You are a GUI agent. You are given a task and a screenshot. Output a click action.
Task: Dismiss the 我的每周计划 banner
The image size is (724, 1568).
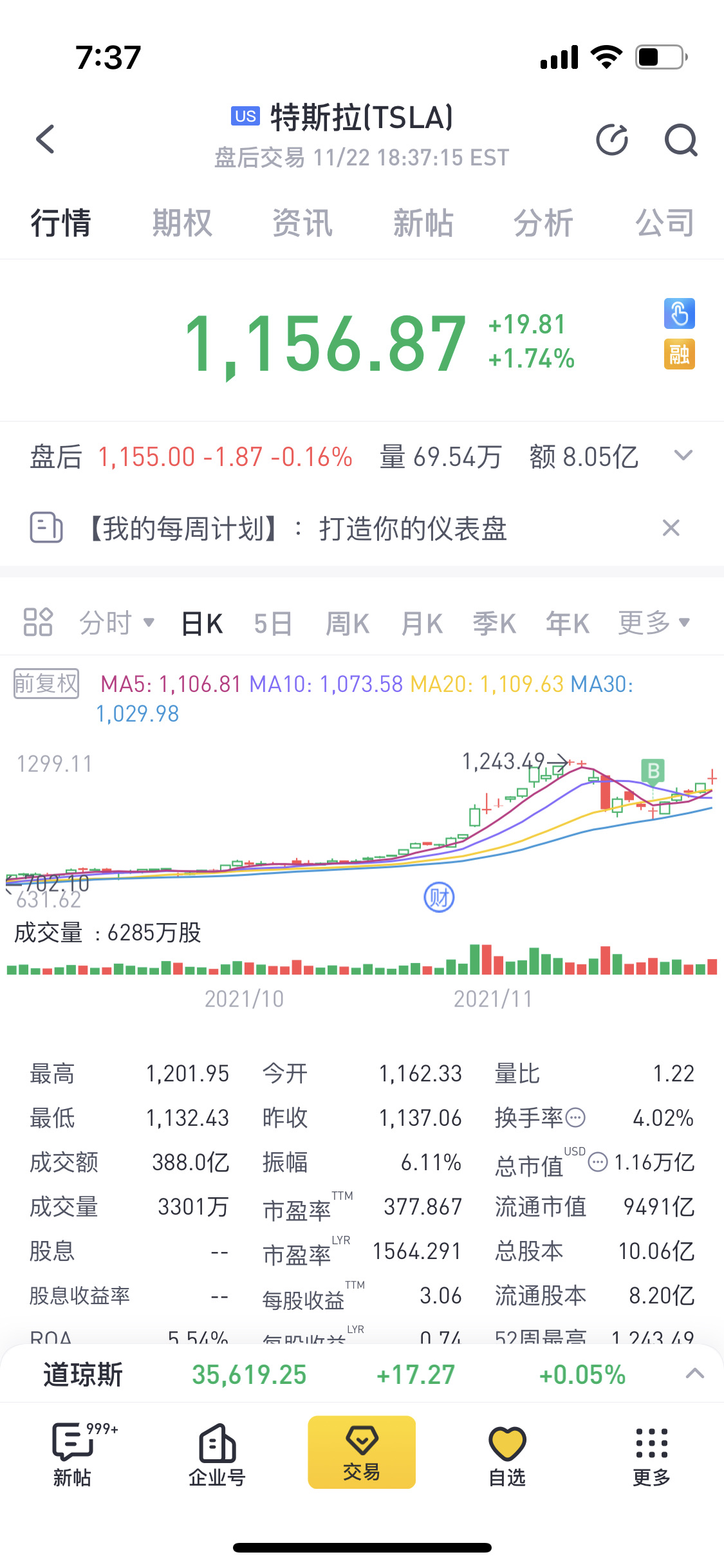coord(671,528)
